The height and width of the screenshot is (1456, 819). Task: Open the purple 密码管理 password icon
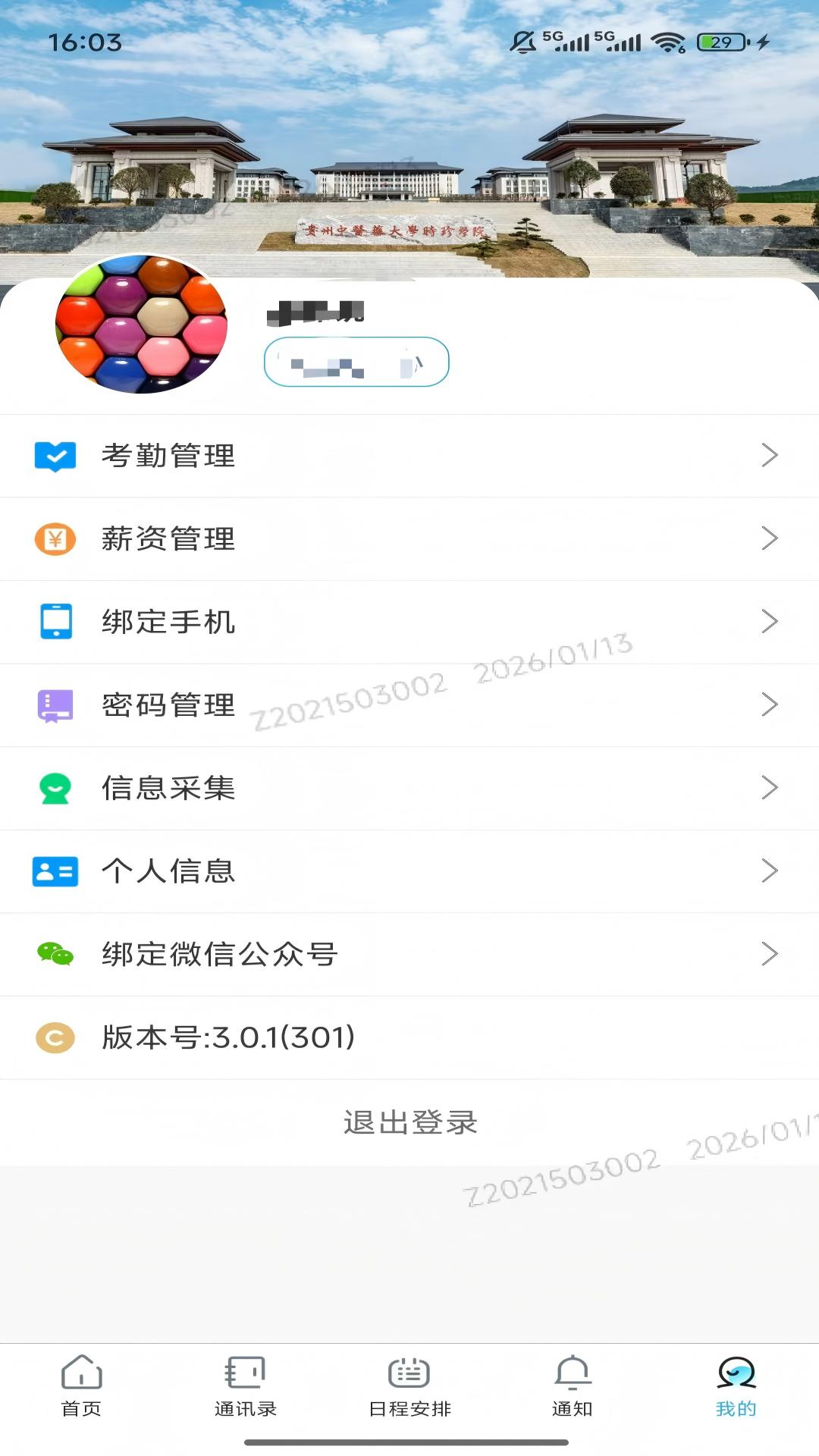click(53, 705)
